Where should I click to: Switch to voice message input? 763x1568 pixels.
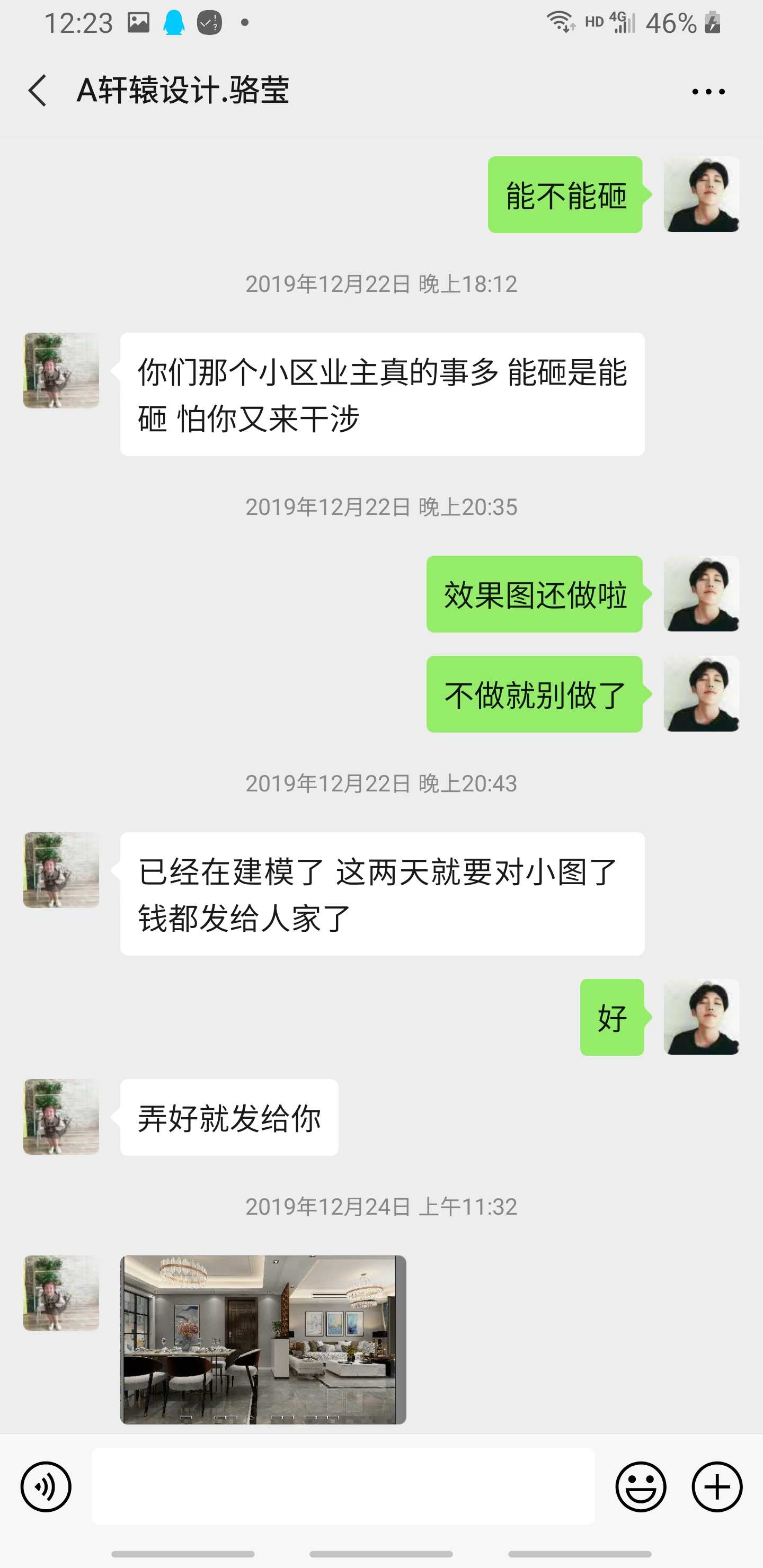(x=46, y=1486)
